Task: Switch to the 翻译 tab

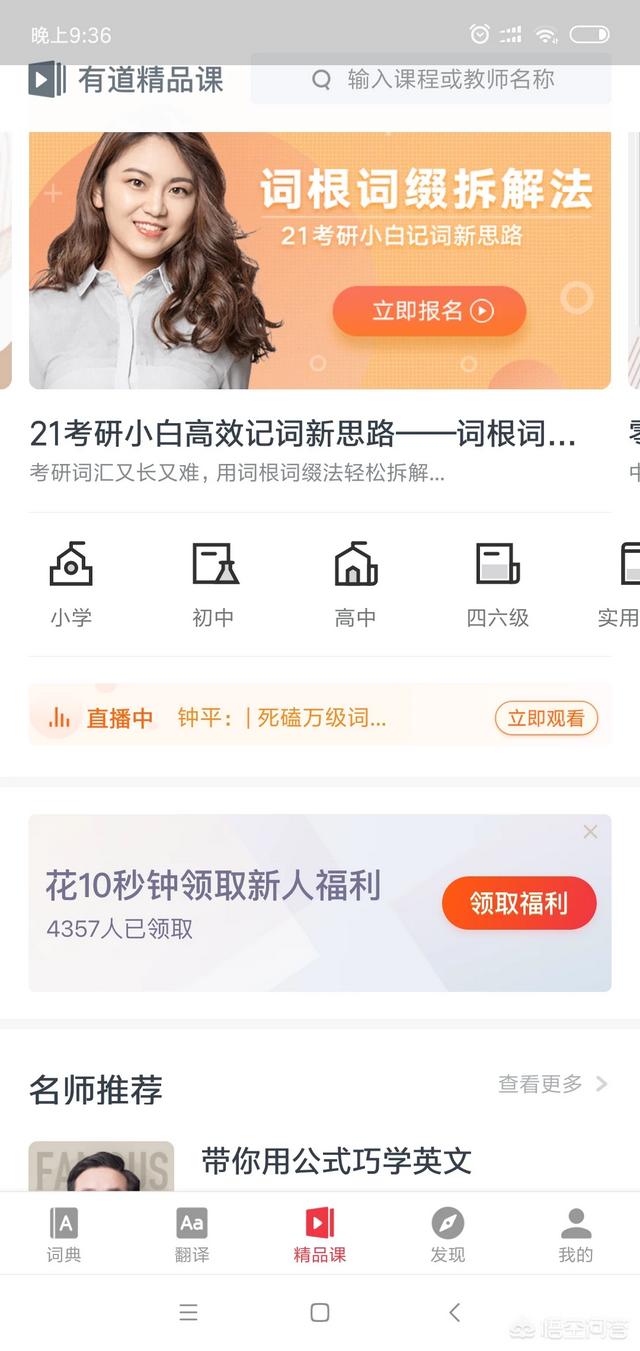Action: 192,1234
